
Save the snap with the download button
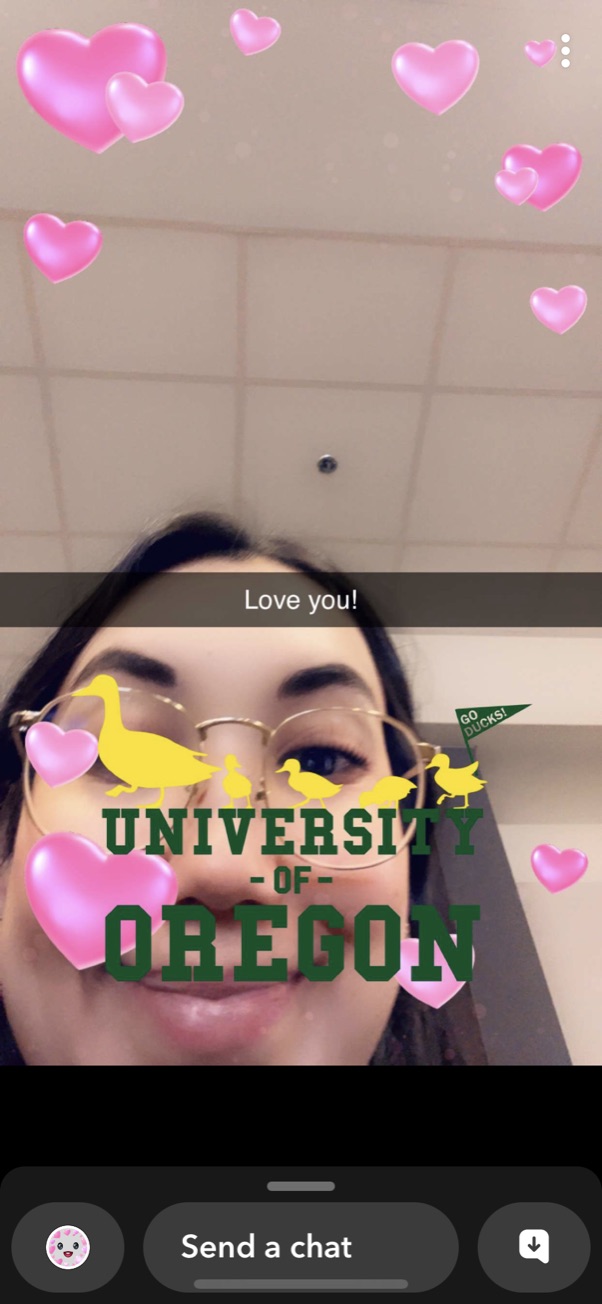pyautogui.click(x=534, y=1247)
